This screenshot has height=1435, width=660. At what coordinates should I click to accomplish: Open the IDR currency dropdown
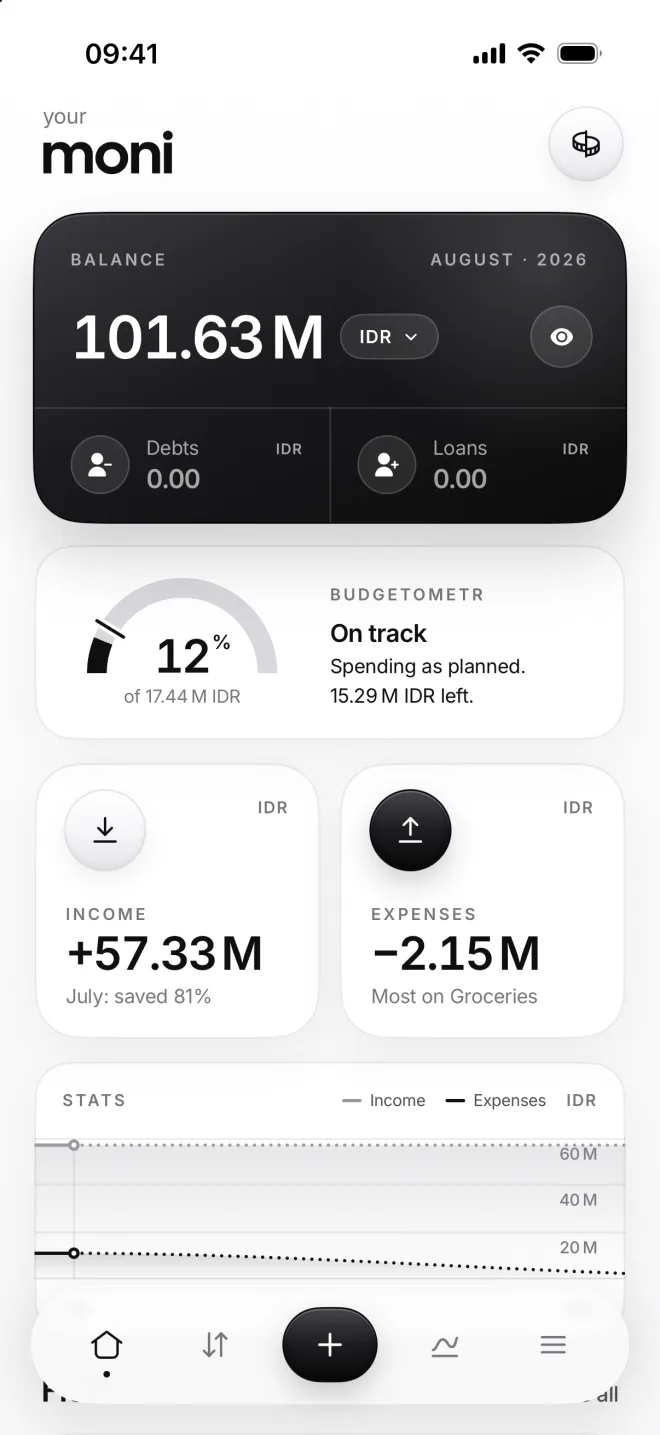(389, 337)
